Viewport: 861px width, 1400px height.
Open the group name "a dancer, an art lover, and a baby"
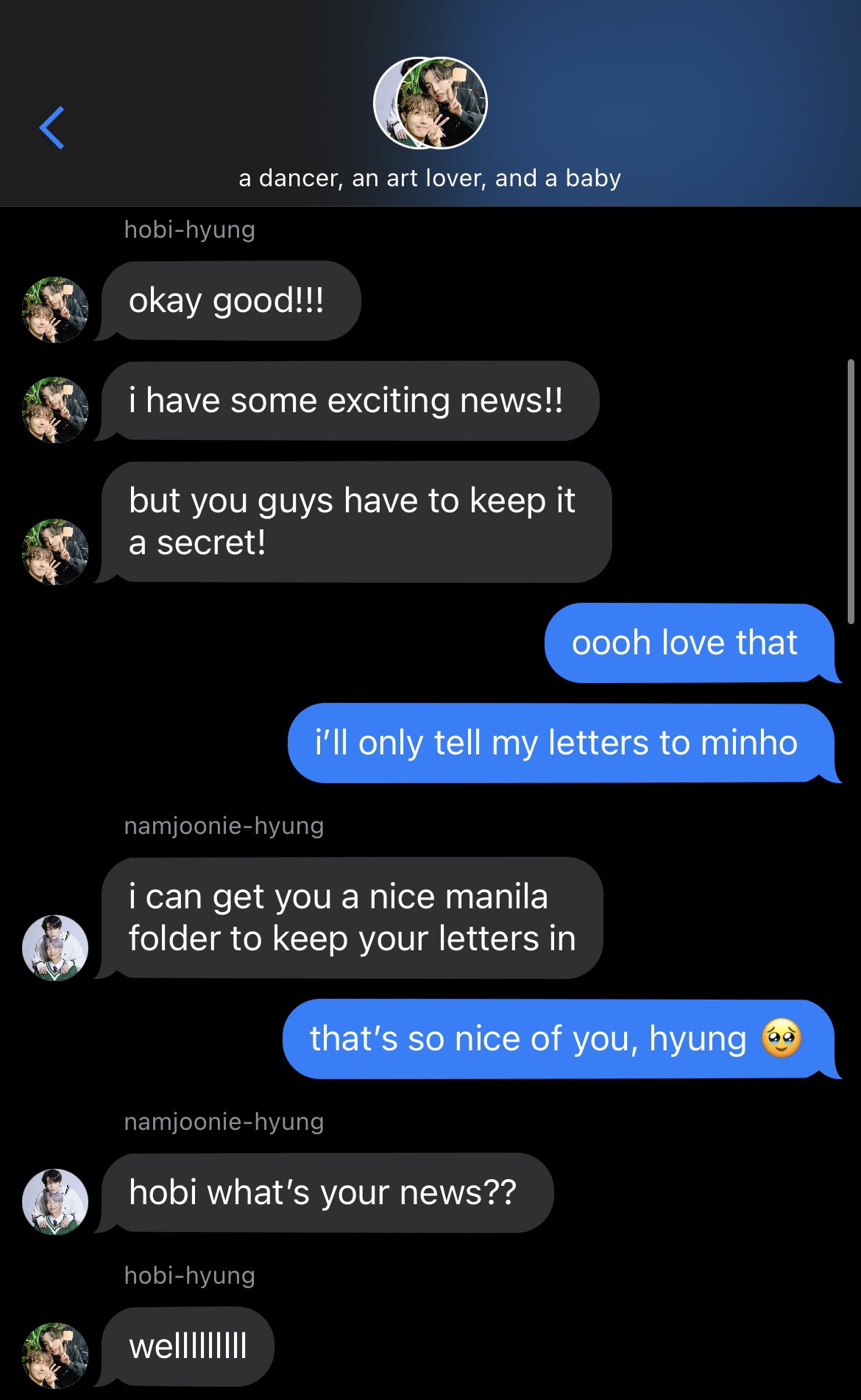(430, 178)
